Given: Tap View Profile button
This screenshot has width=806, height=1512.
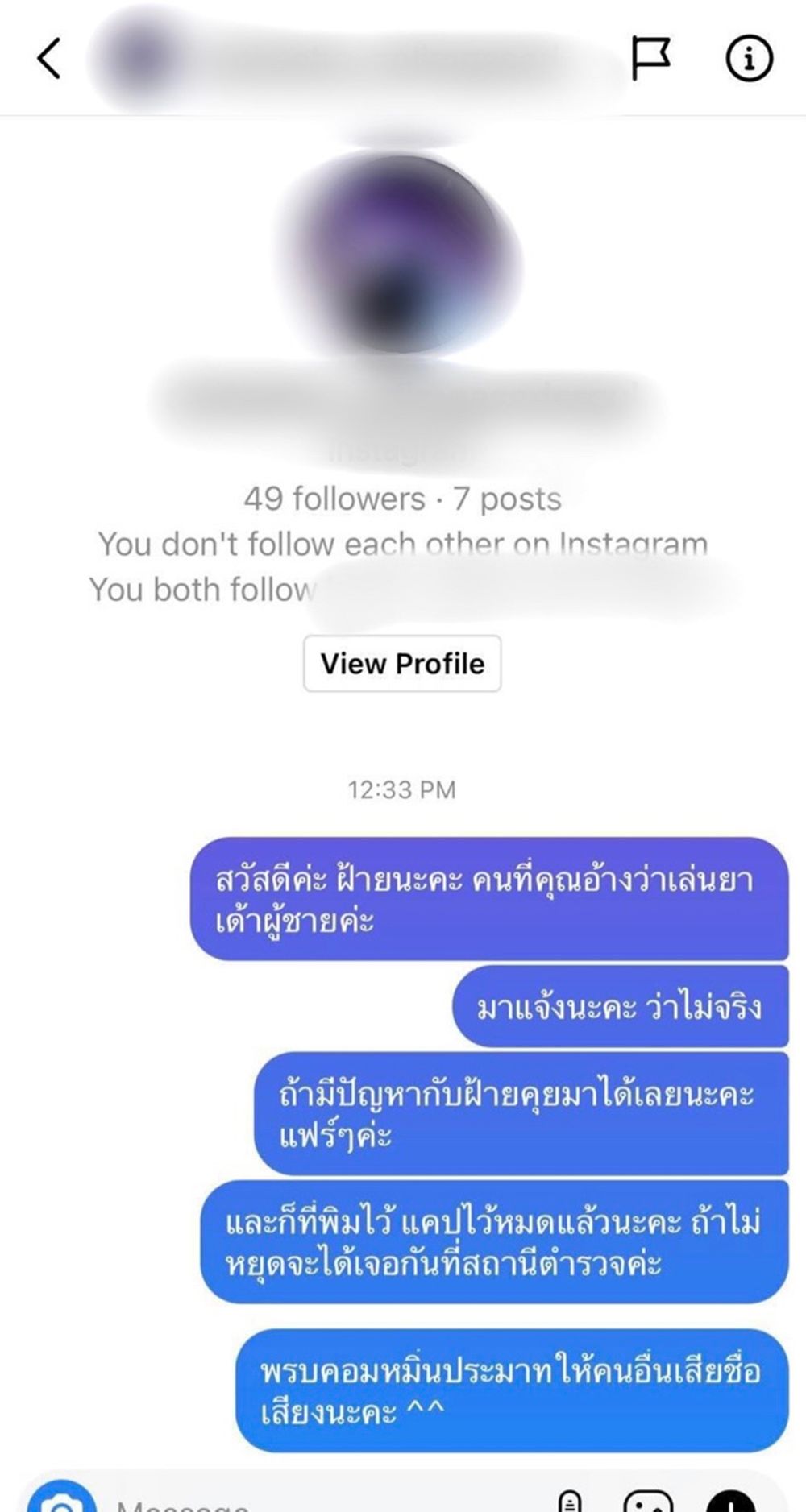Looking at the screenshot, I should [402, 663].
